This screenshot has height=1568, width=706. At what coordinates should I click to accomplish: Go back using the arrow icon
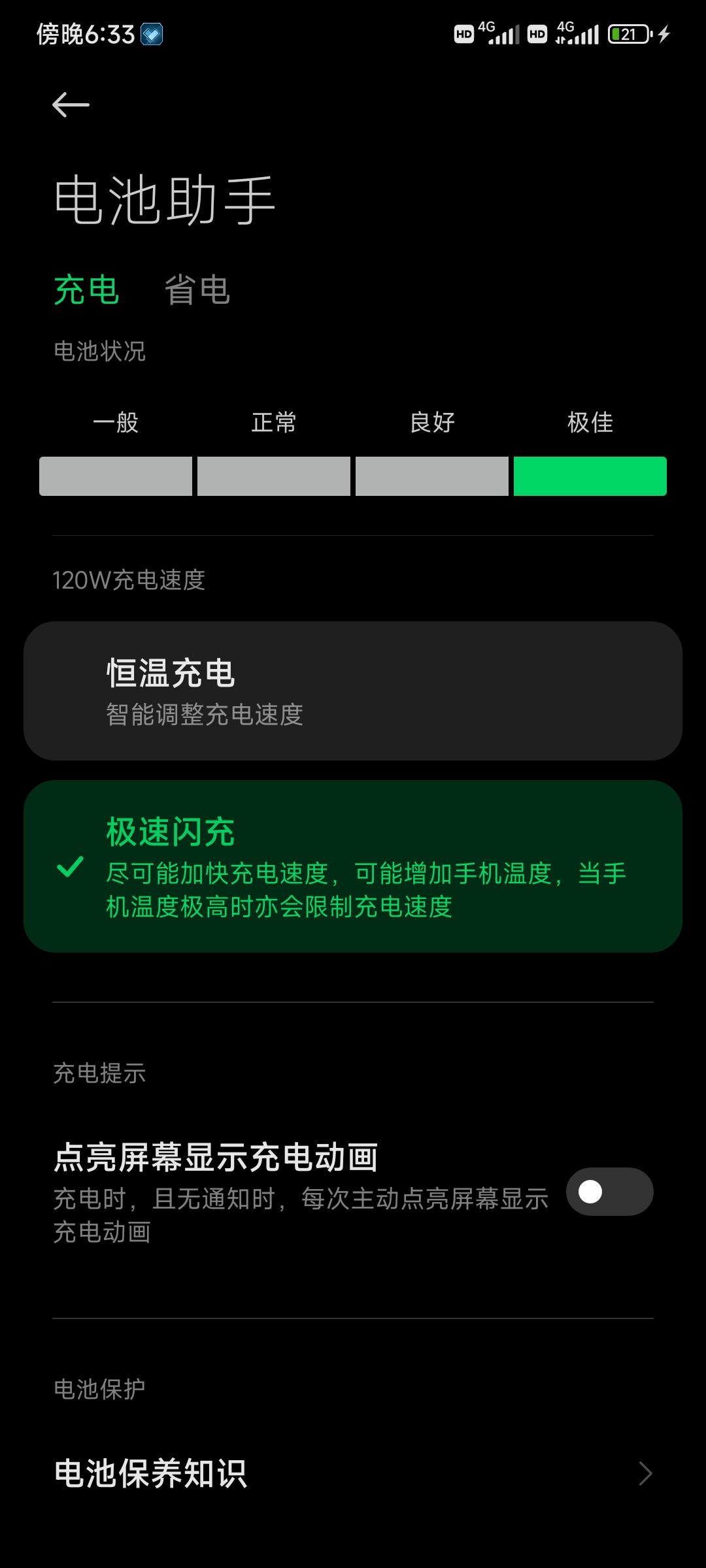pyautogui.click(x=71, y=105)
